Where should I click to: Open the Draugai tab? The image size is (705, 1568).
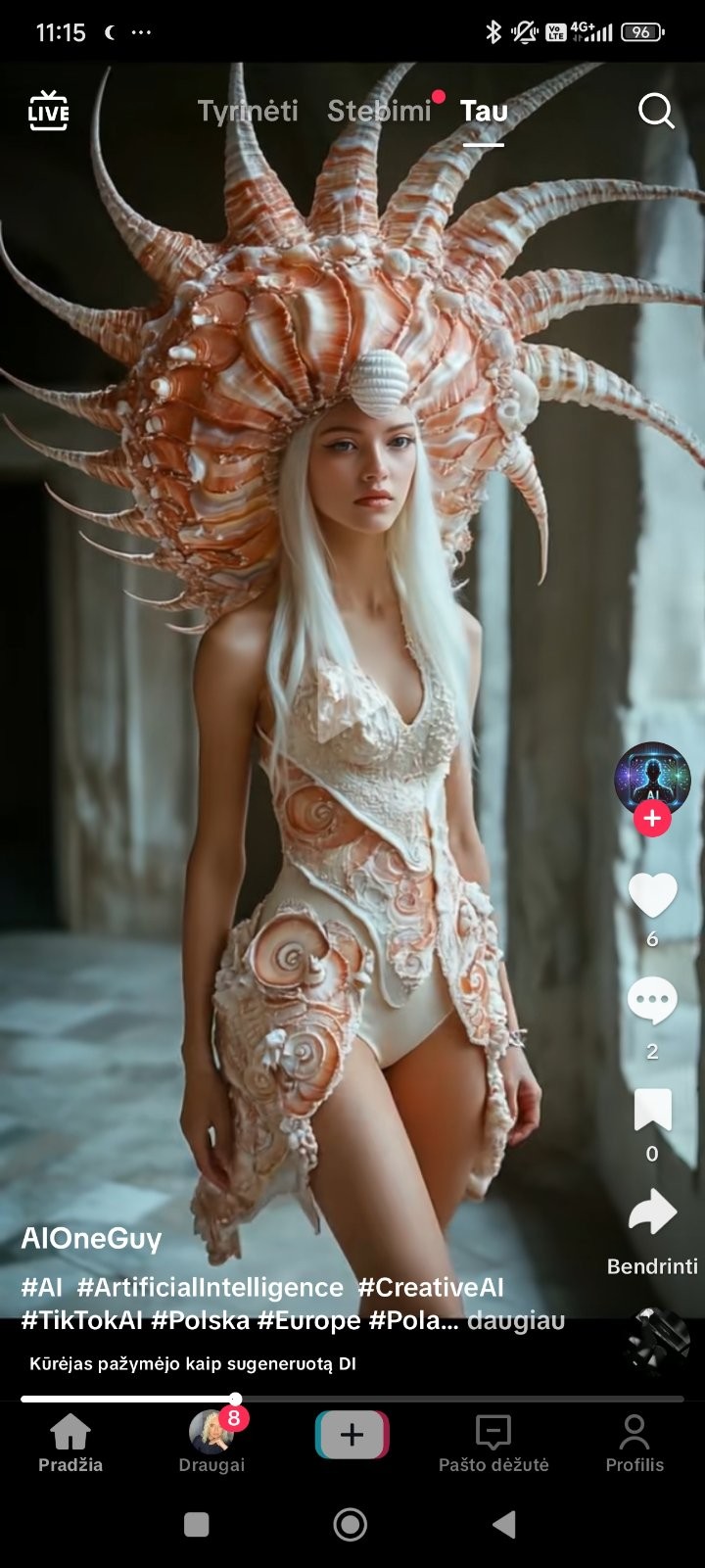coord(211,1444)
